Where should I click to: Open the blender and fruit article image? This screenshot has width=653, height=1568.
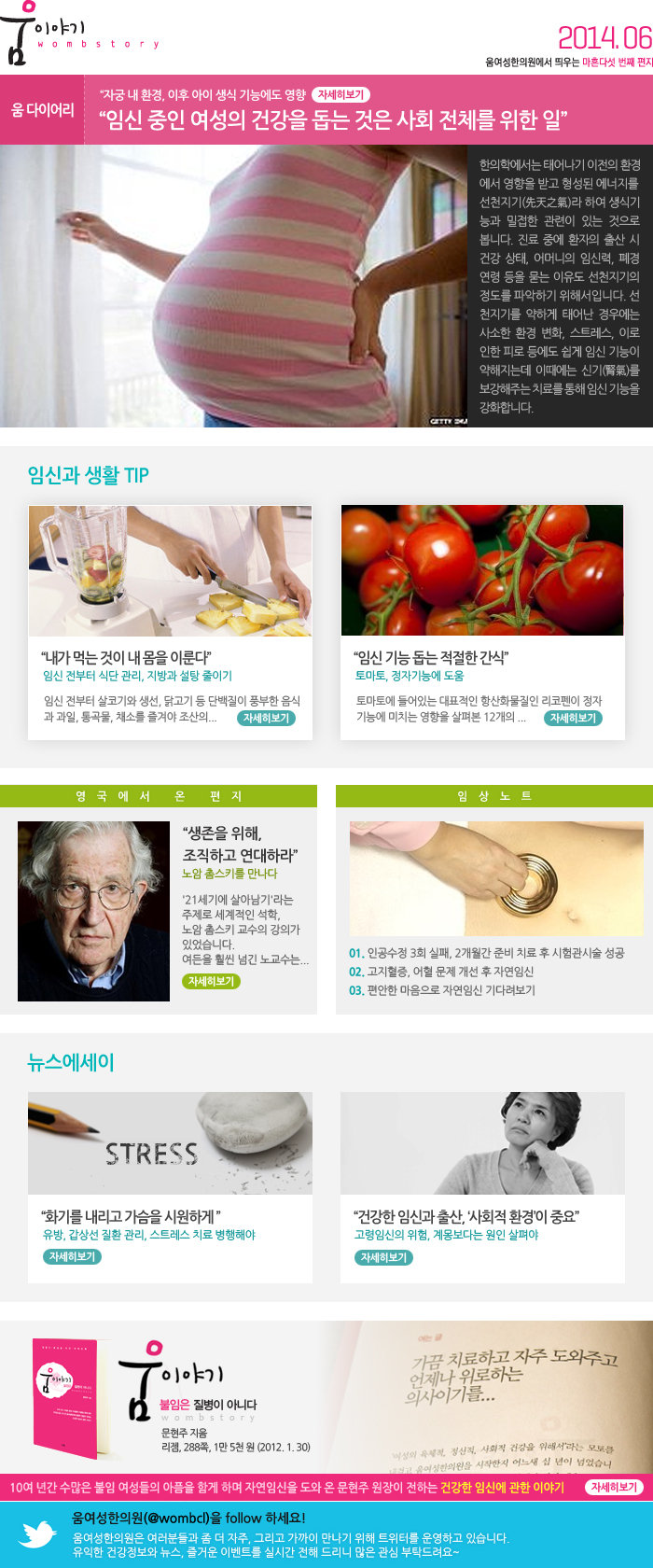(170, 570)
